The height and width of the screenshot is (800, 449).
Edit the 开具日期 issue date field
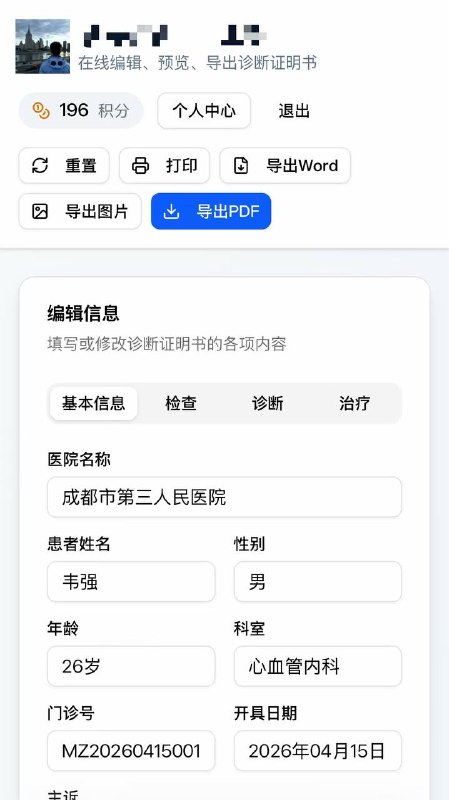(318, 751)
